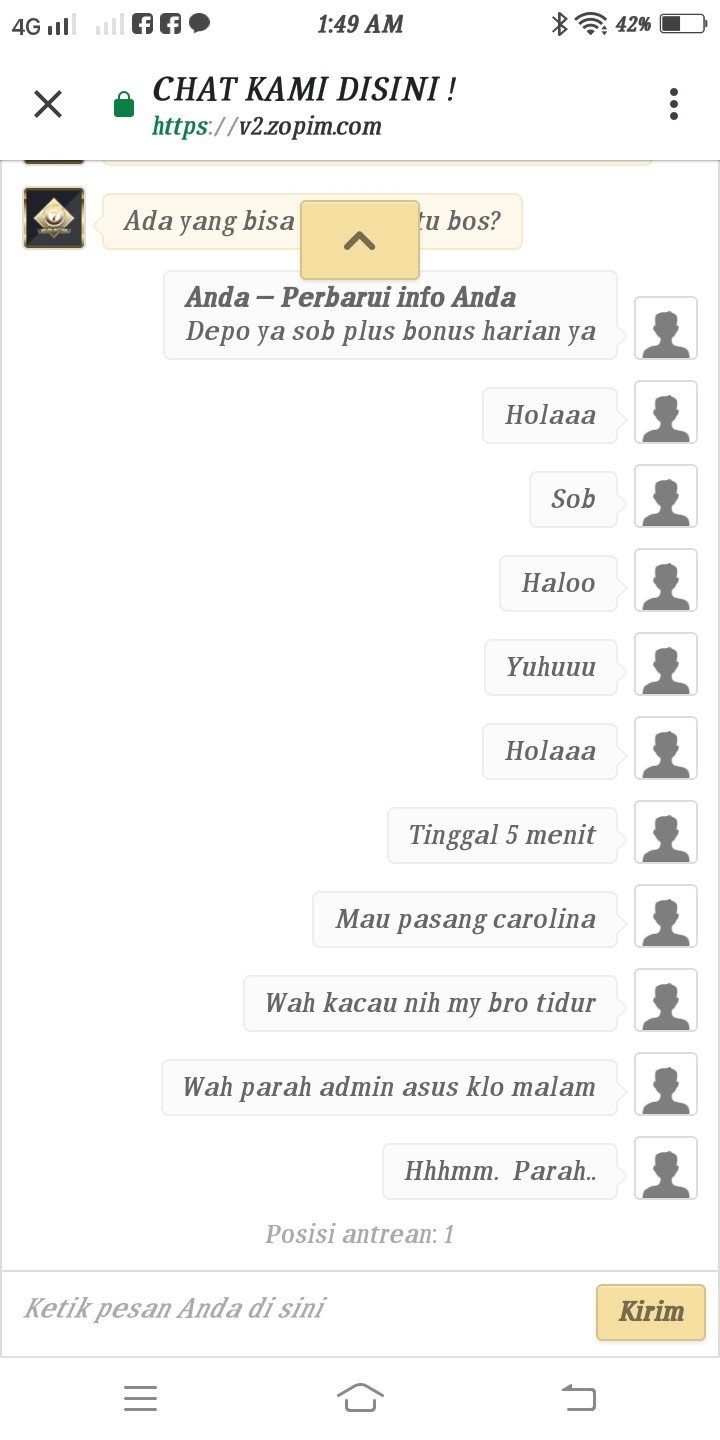Tap the yellow up-arrow chevron button
The height and width of the screenshot is (1440, 720).
[x=359, y=240]
